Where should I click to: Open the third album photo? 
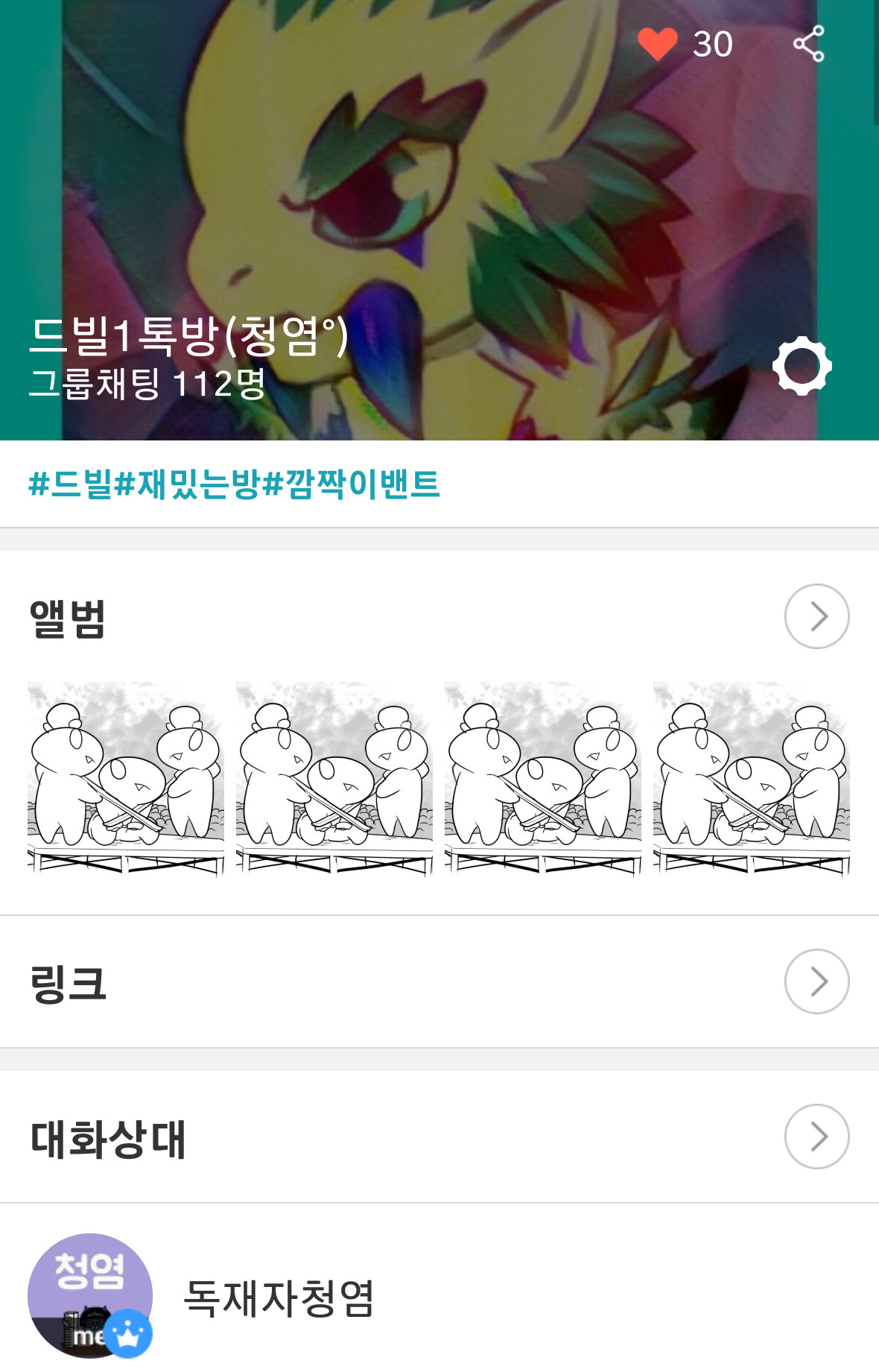click(543, 779)
